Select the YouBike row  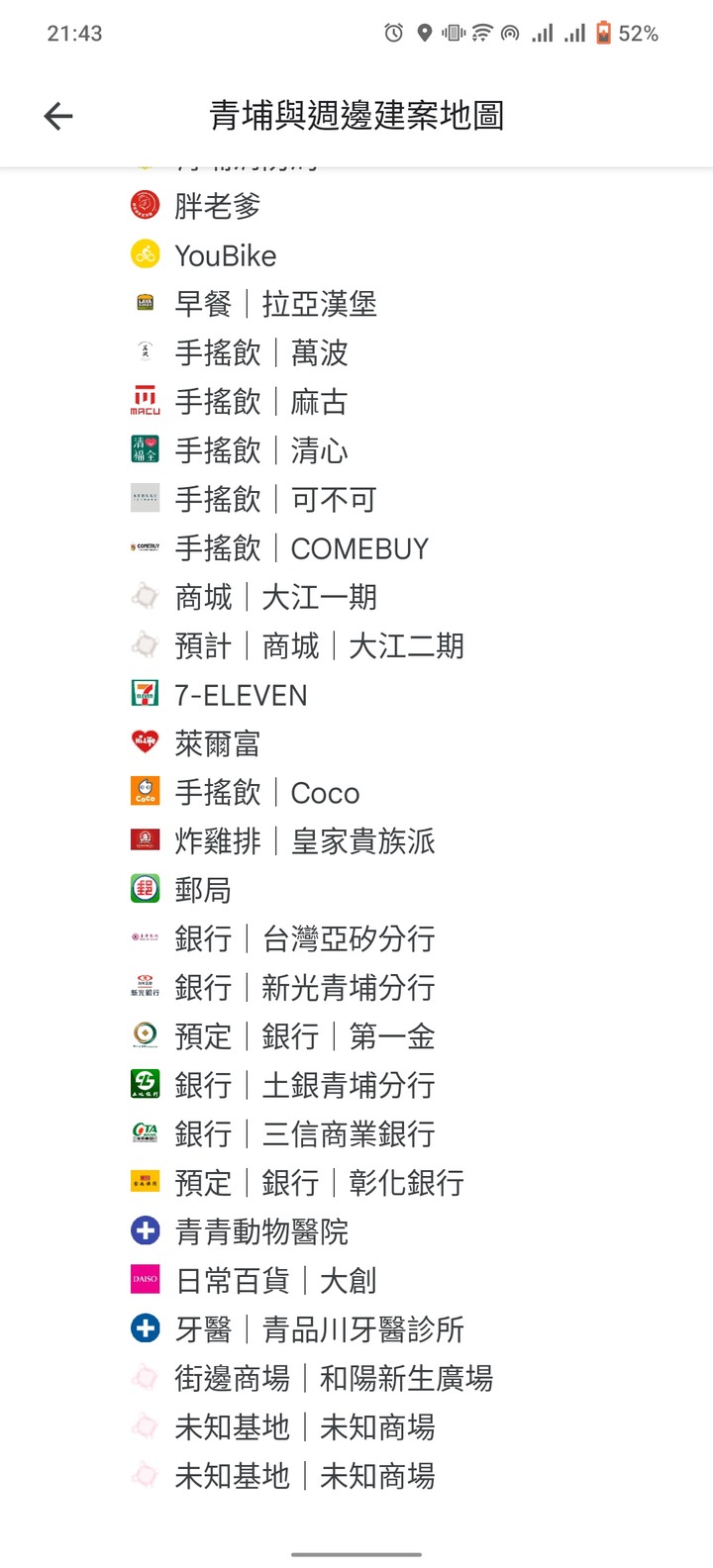(x=225, y=255)
